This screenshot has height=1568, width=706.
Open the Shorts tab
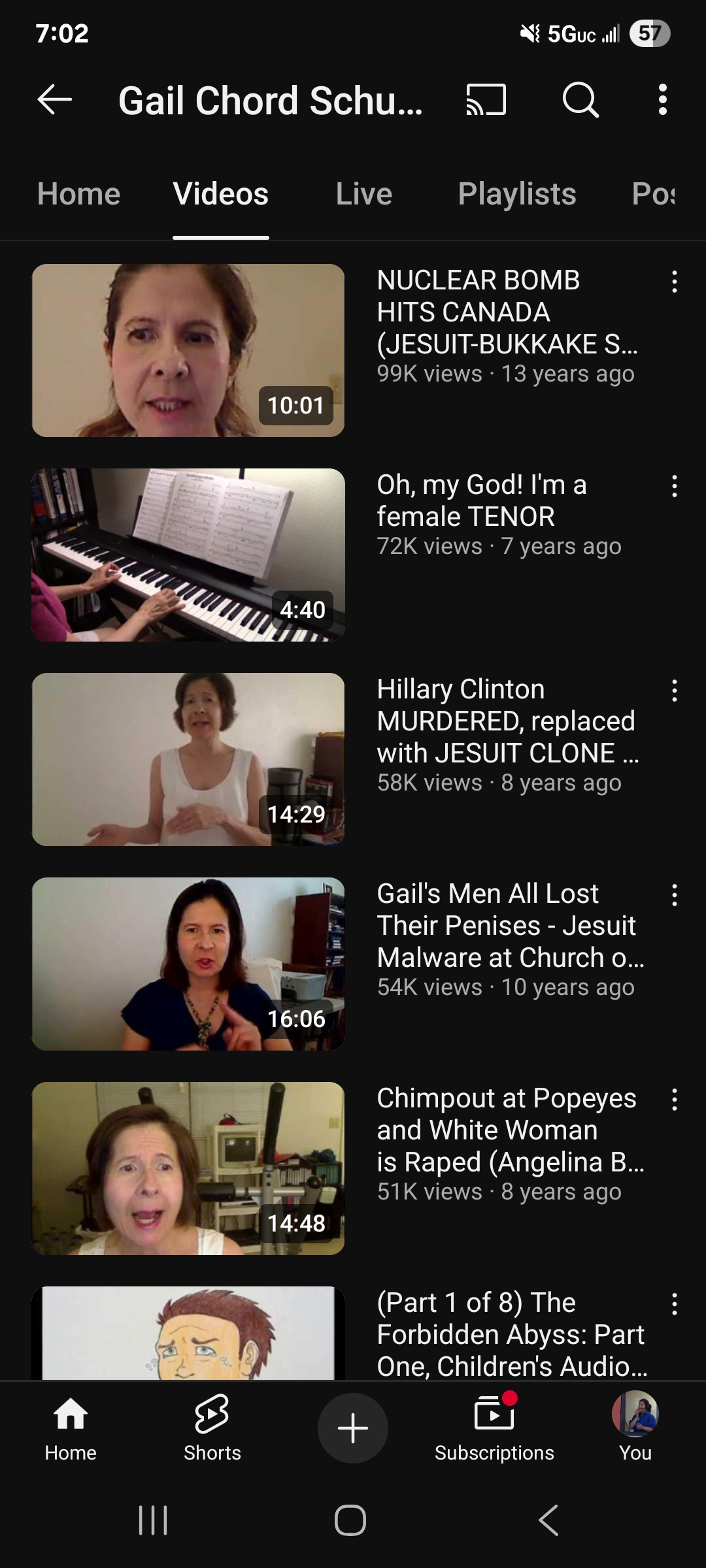pyautogui.click(x=212, y=1428)
